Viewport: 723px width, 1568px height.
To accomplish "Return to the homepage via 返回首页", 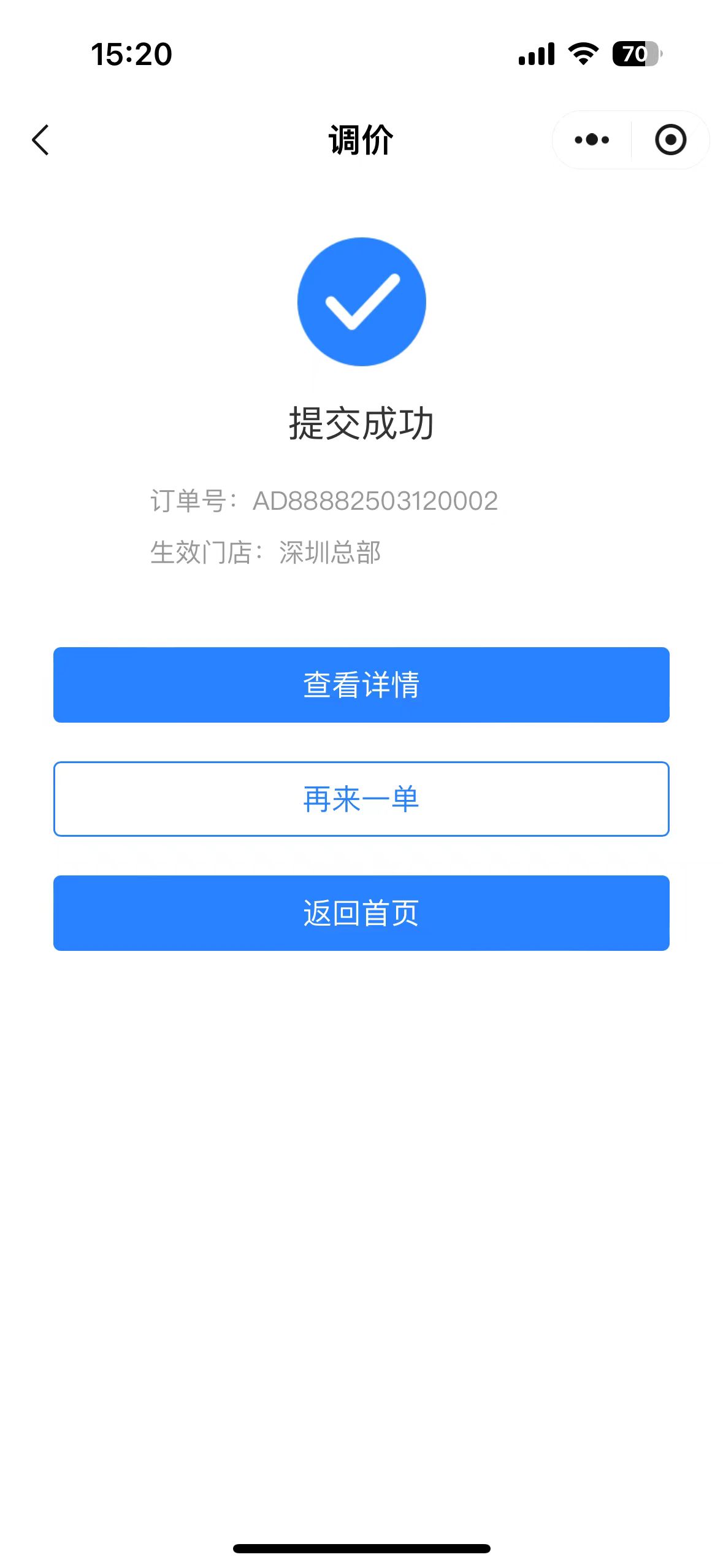I will point(361,913).
